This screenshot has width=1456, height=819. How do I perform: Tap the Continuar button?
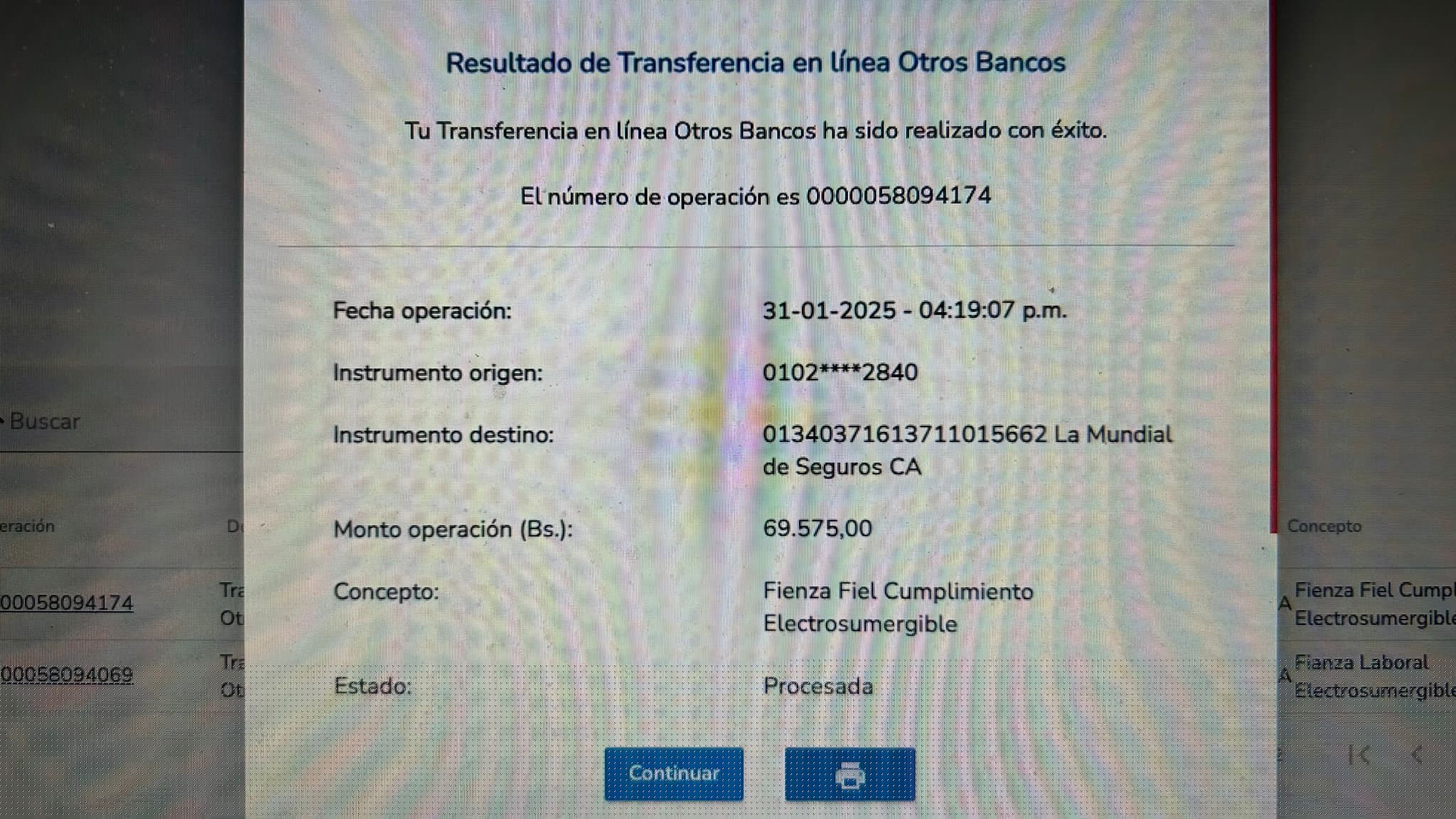pos(673,773)
